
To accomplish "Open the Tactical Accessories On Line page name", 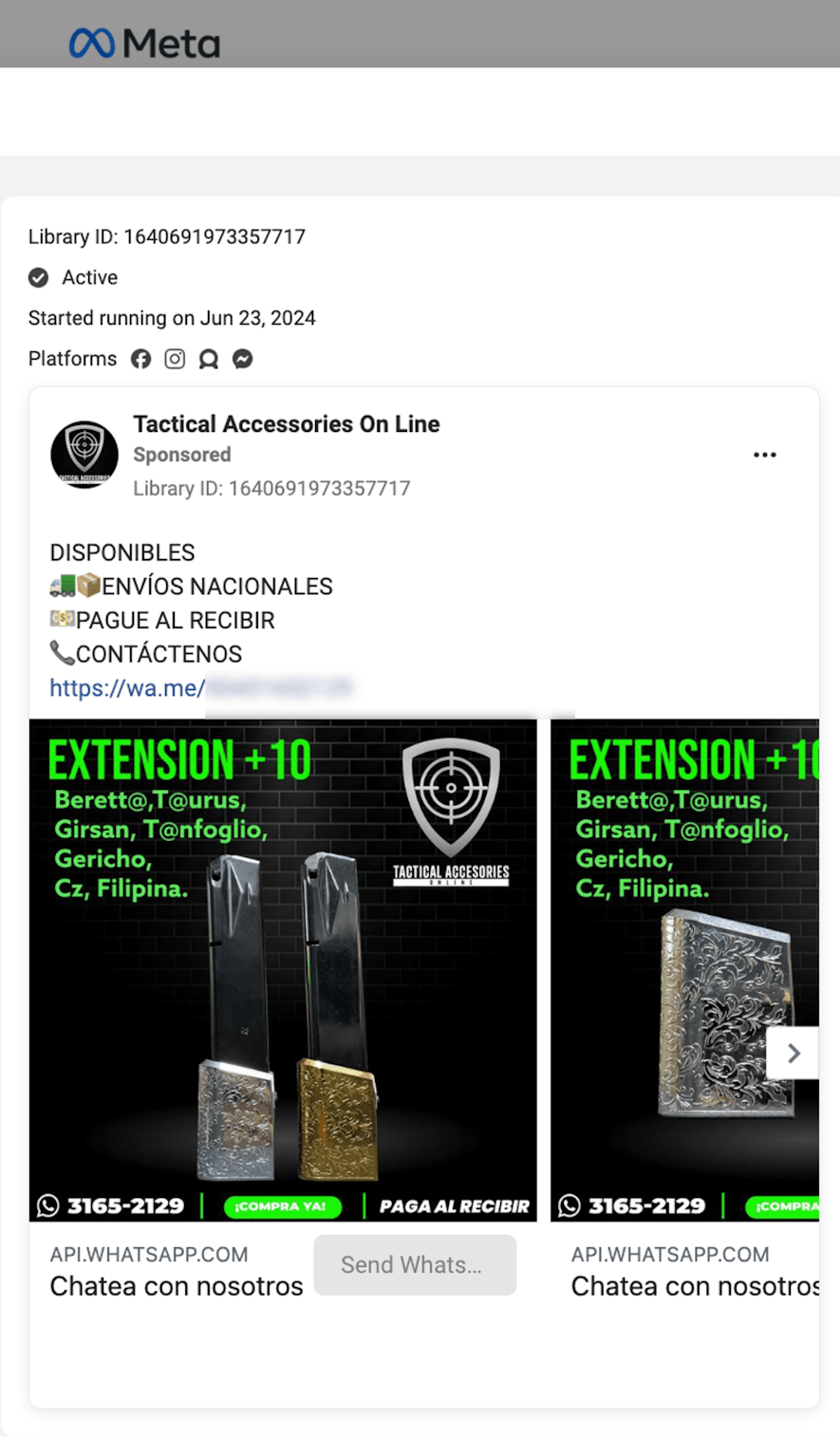I will 286,424.
